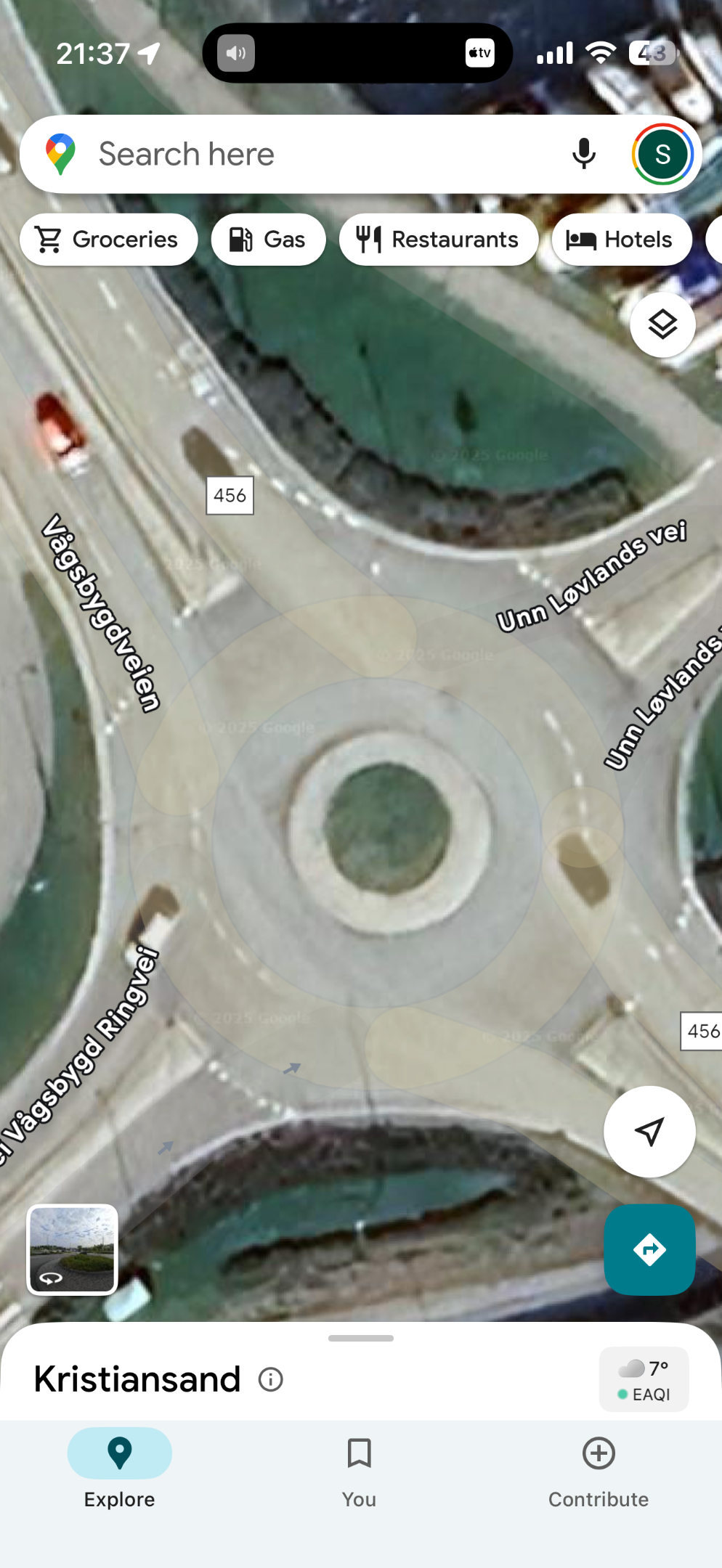
Task: Select the Gas chip
Action: 268,240
